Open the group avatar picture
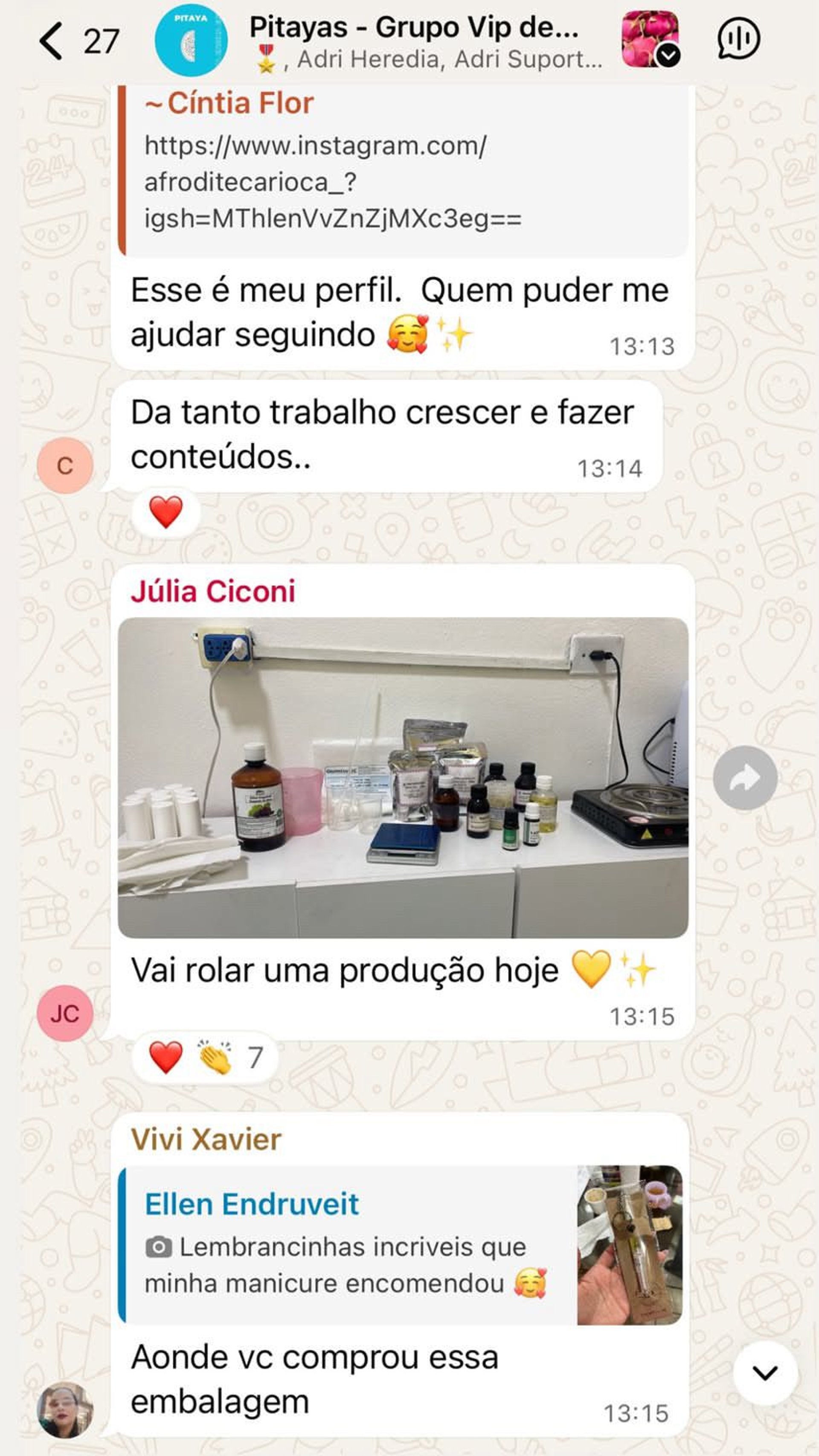 [191, 41]
